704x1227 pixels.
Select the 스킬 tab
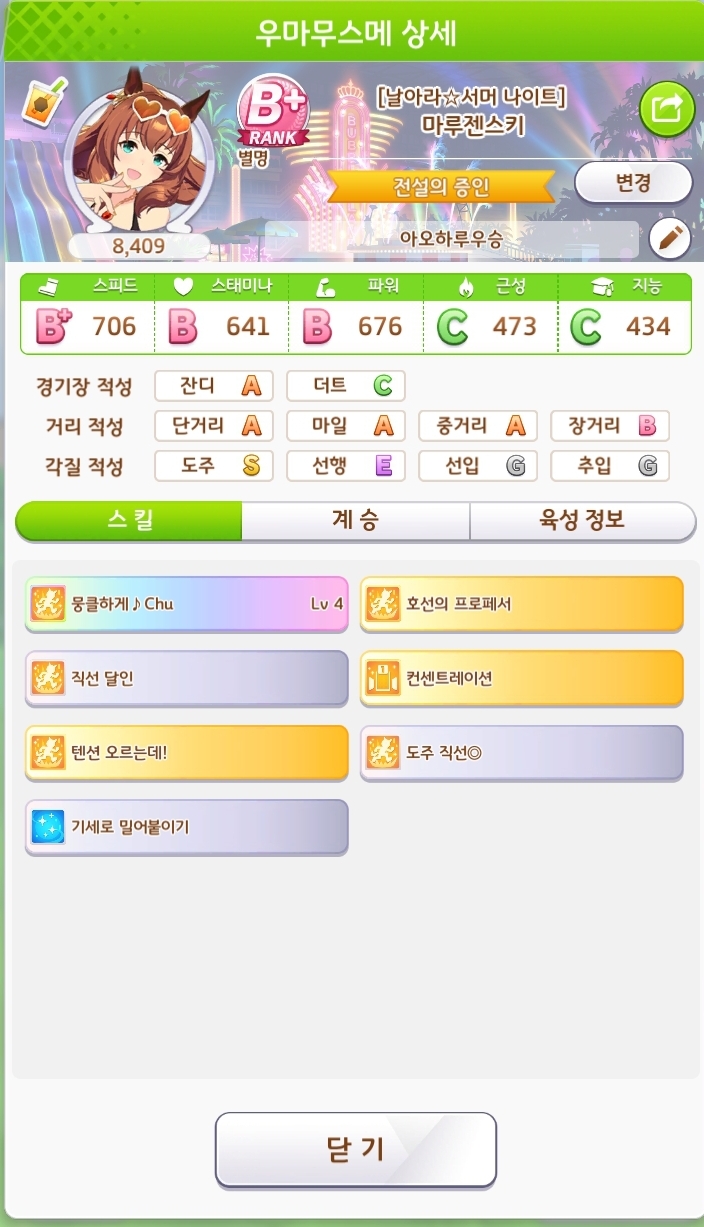pyautogui.click(x=130, y=521)
